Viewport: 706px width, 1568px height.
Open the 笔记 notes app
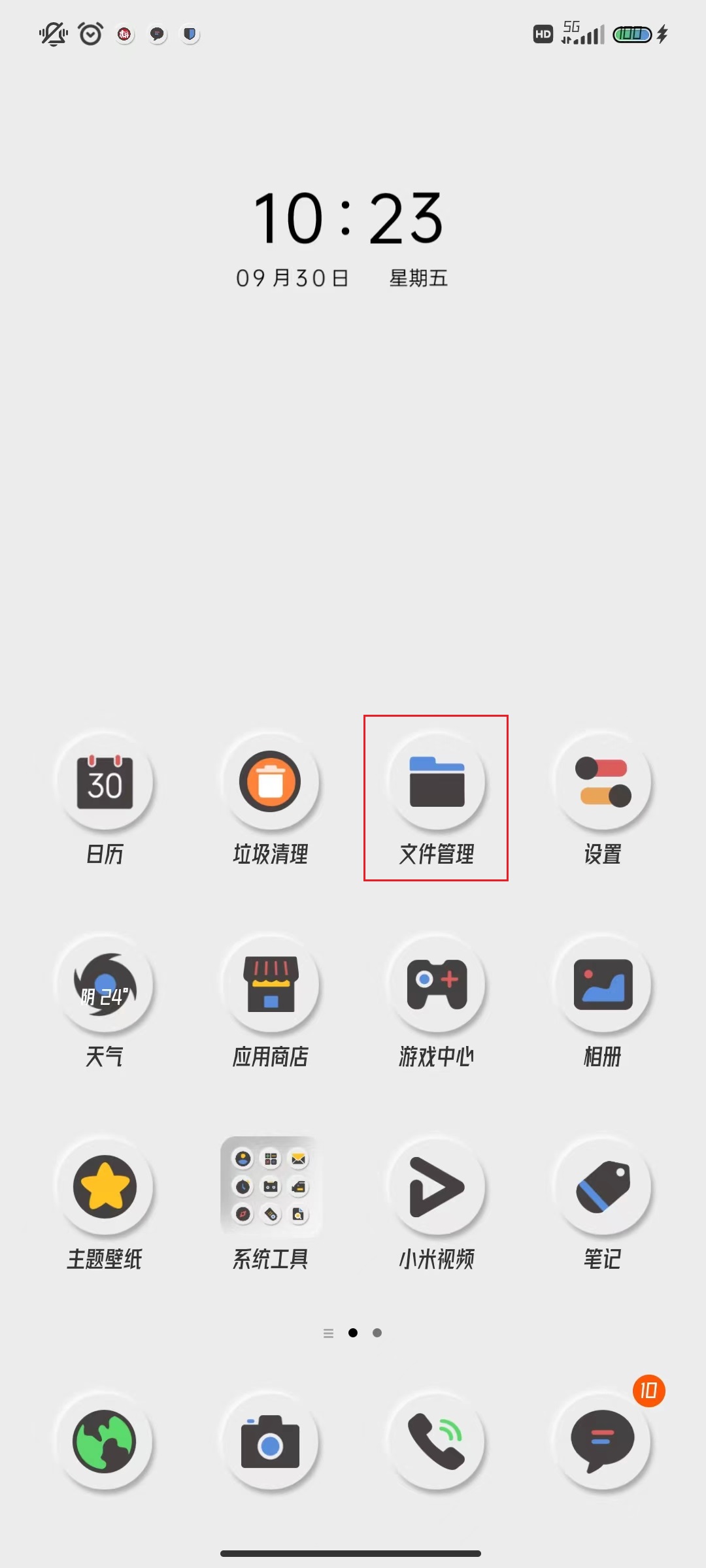point(602,1187)
